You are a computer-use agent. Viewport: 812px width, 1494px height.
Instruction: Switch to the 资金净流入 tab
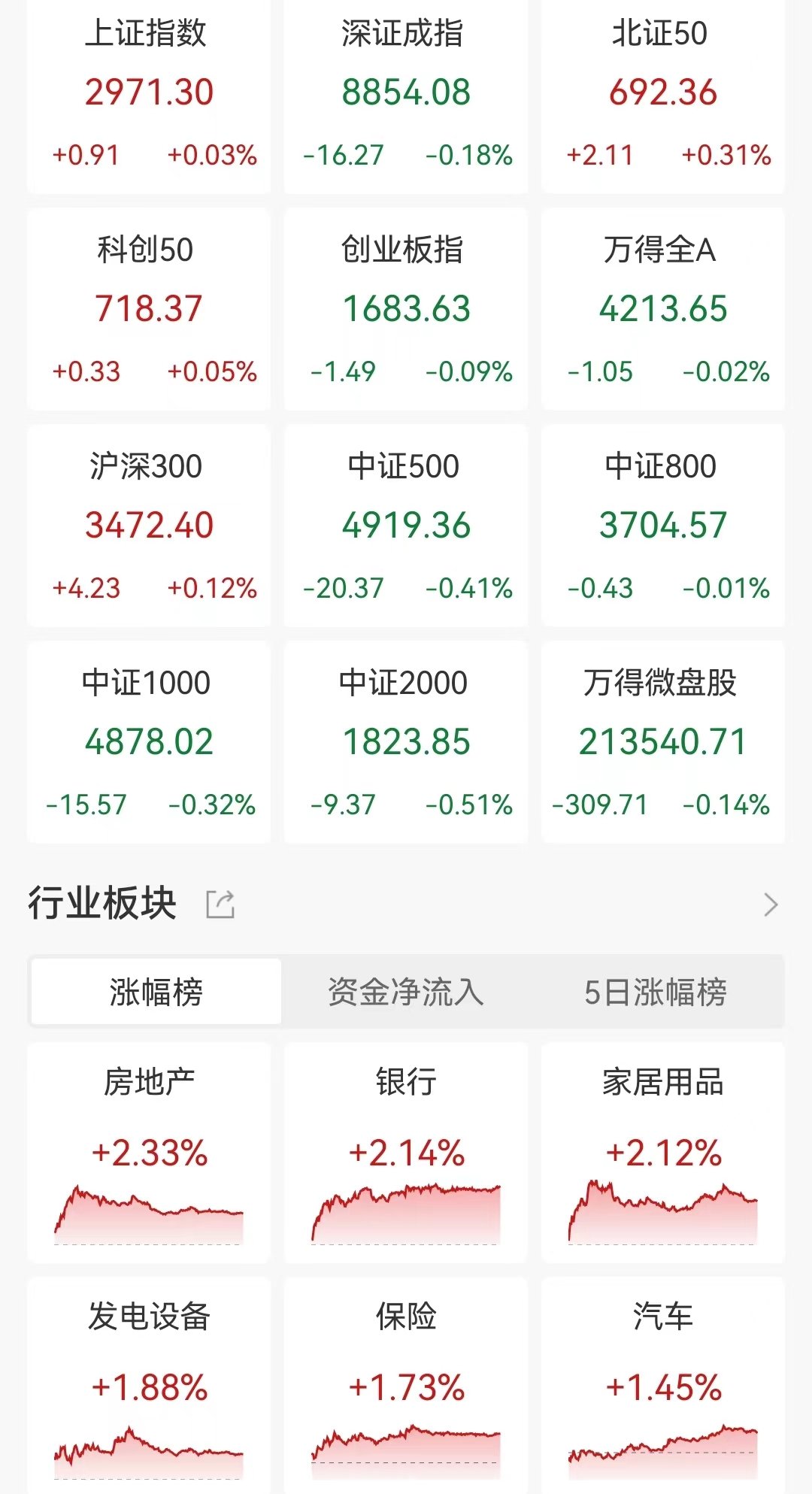(406, 992)
